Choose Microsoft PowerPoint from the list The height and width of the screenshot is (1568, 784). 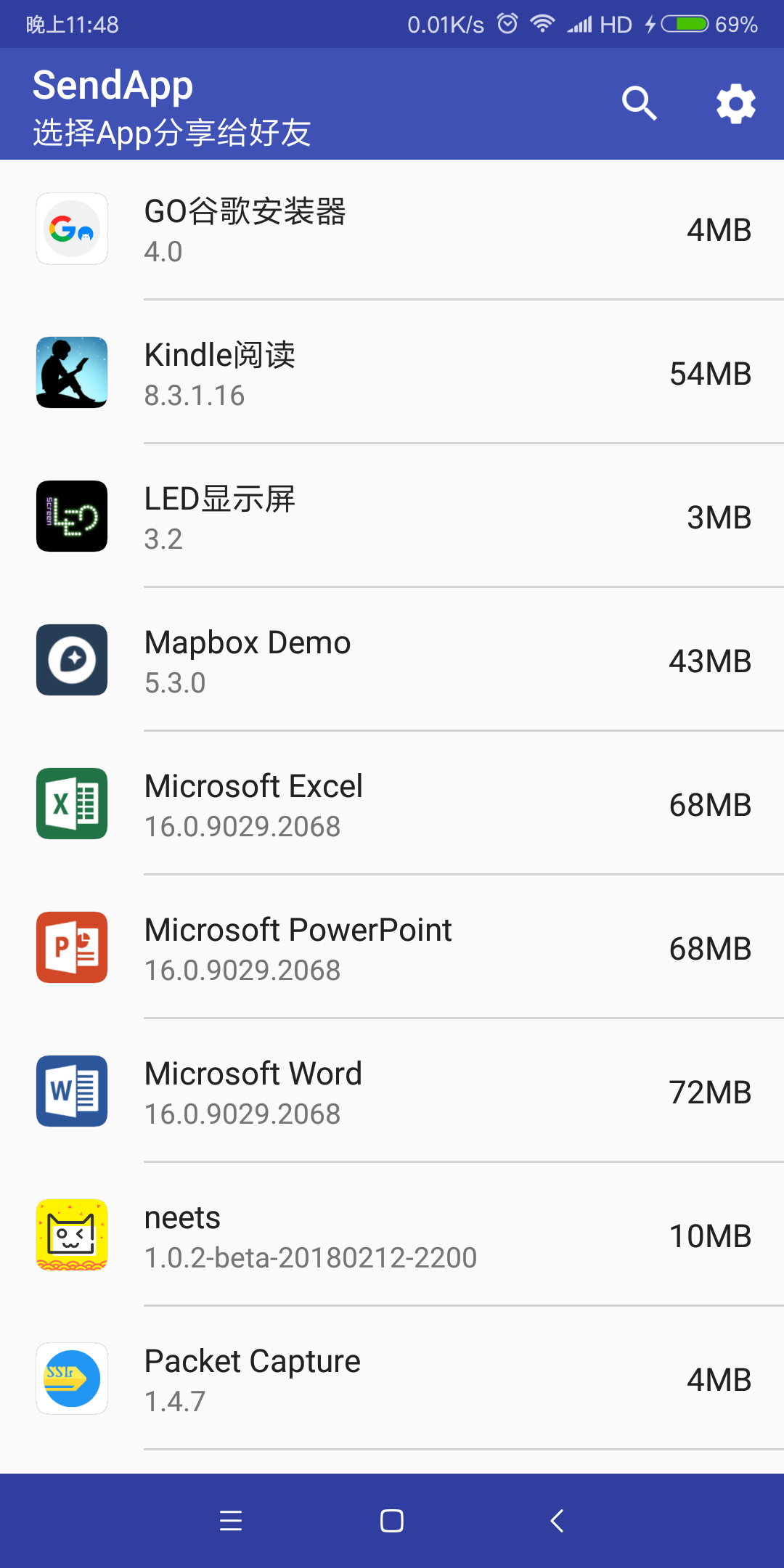point(392,948)
